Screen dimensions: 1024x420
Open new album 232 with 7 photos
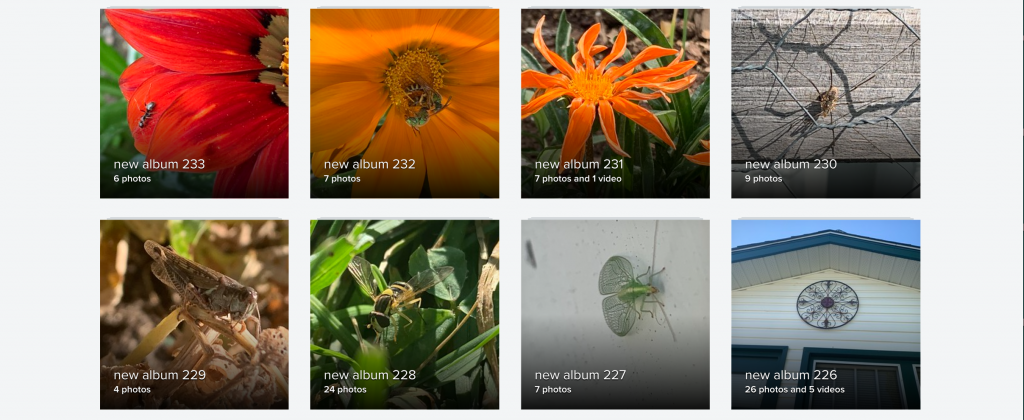[x=404, y=103]
